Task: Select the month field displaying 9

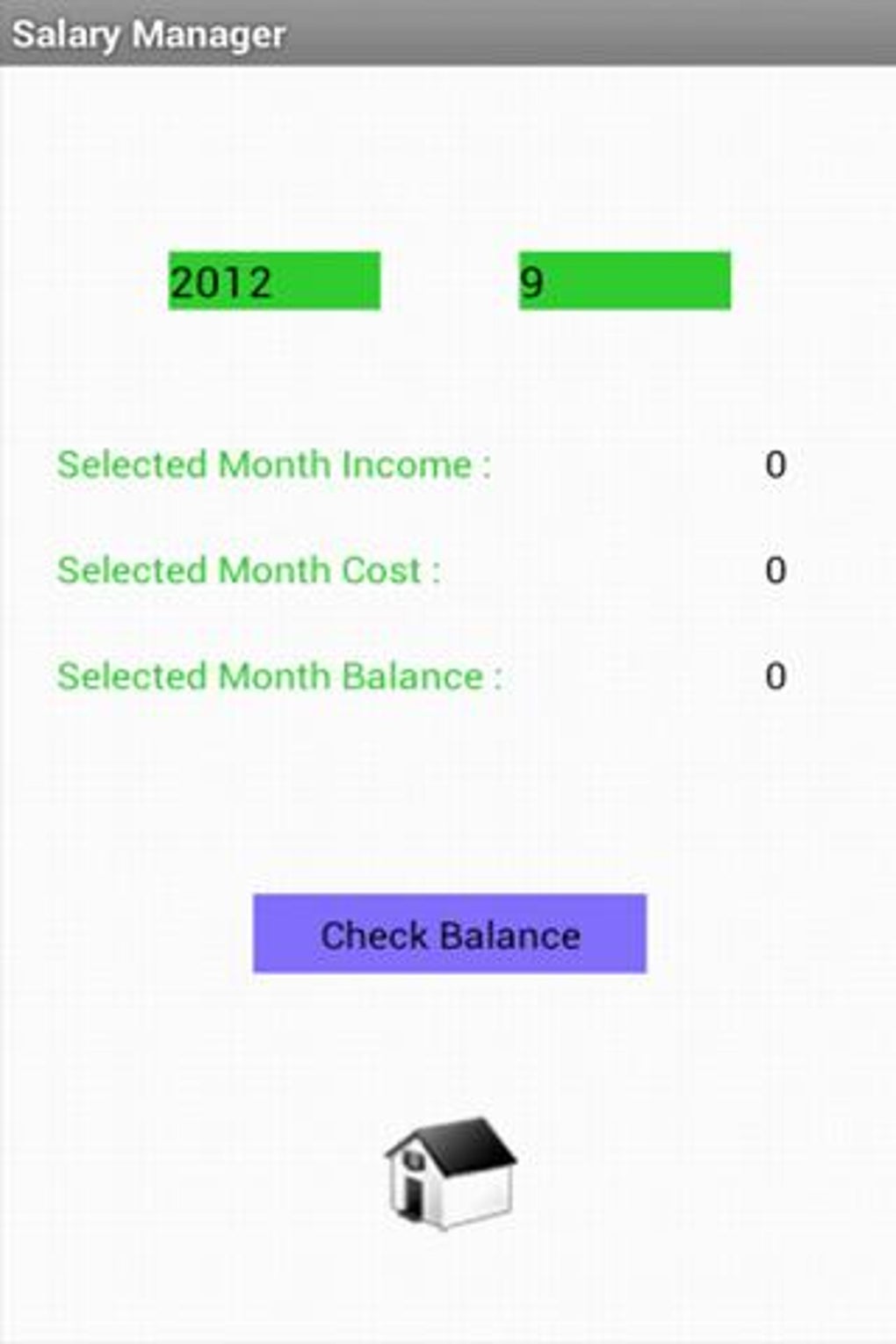Action: [x=624, y=281]
